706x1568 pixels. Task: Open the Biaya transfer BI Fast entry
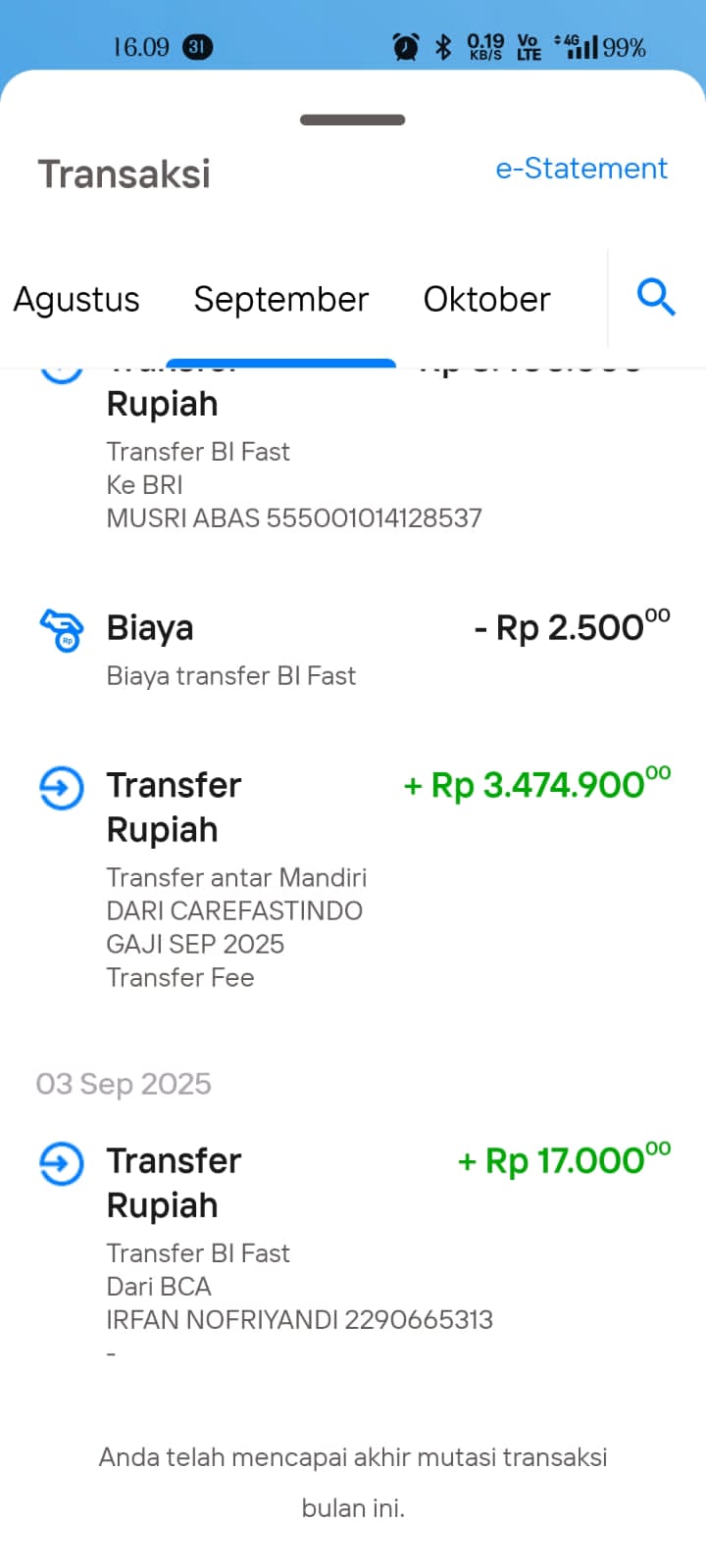point(353,647)
